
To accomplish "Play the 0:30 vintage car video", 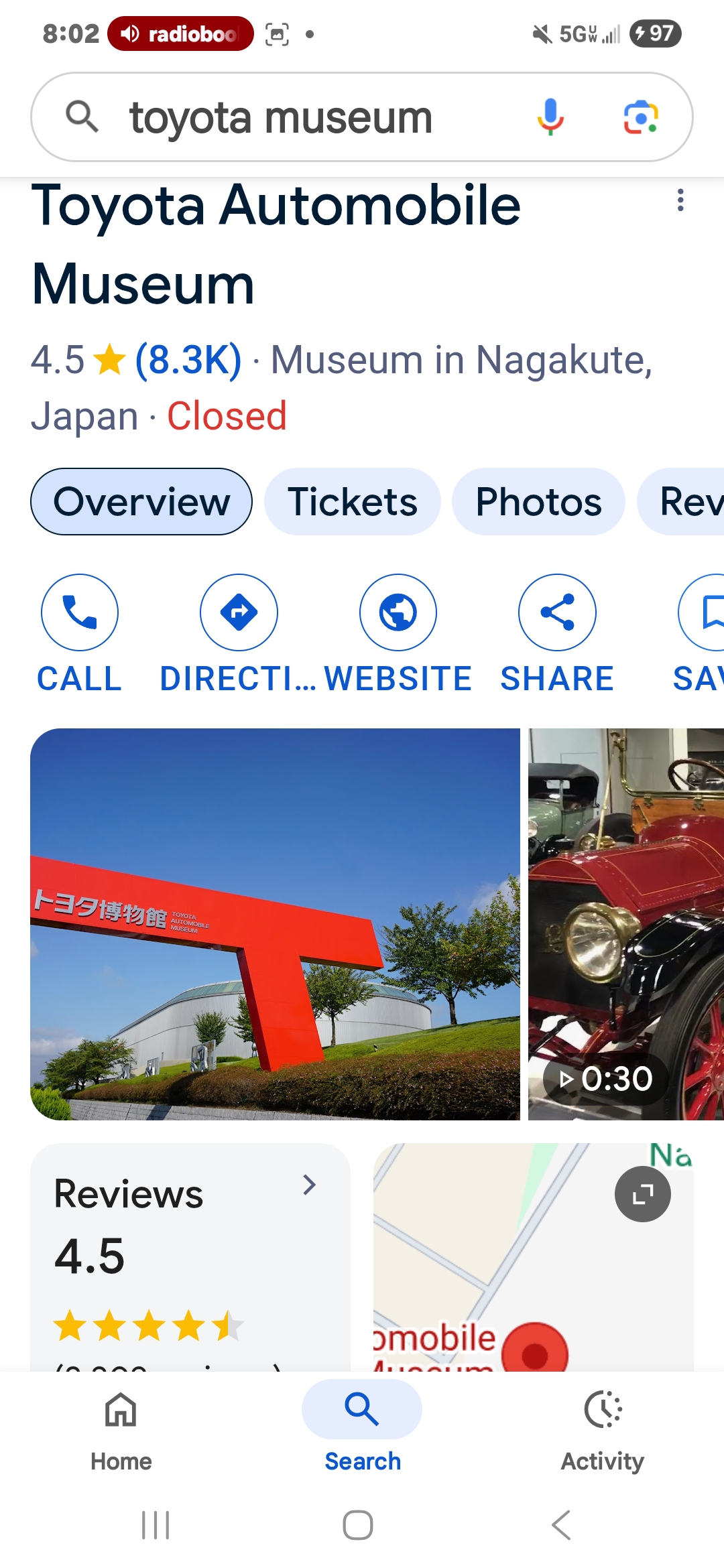I will point(626,924).
